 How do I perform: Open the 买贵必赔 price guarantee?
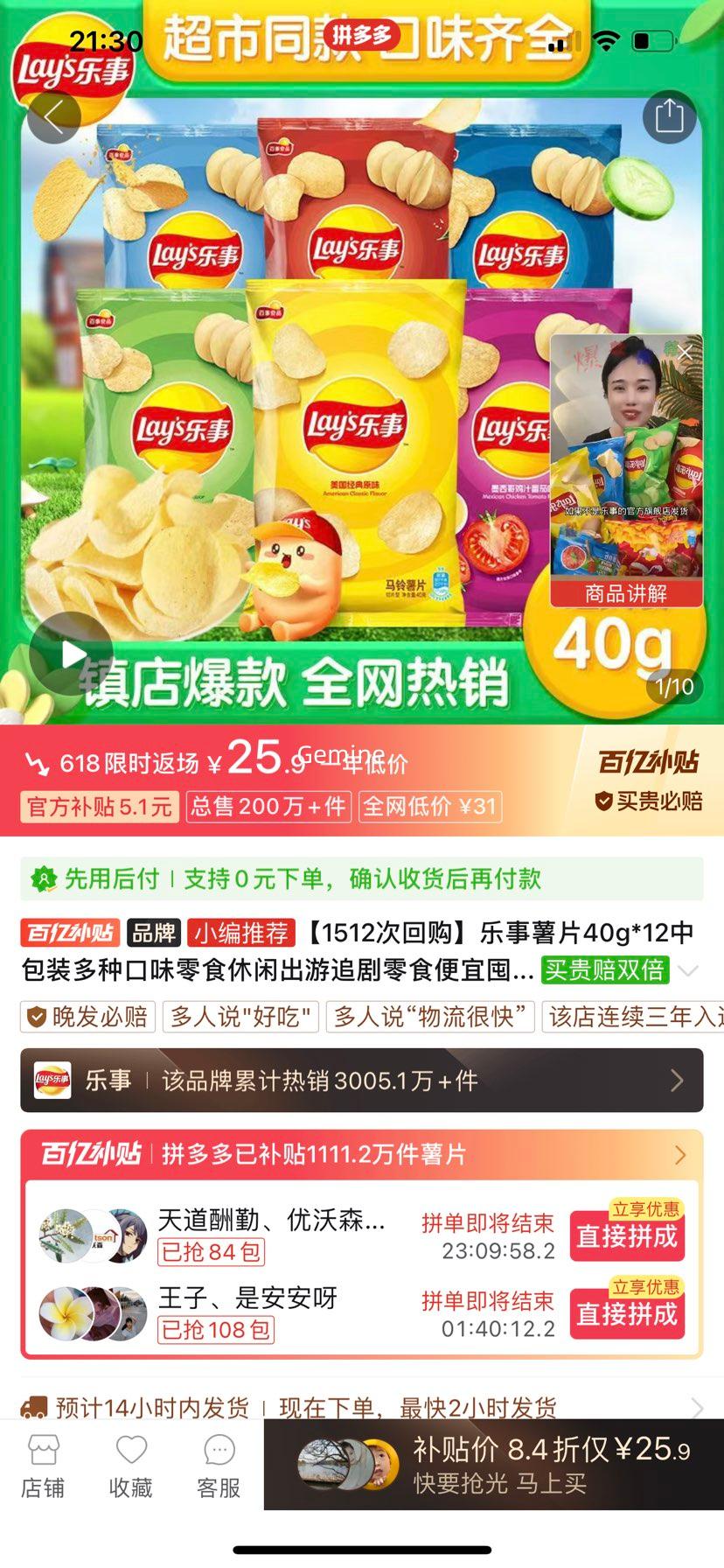click(x=649, y=801)
